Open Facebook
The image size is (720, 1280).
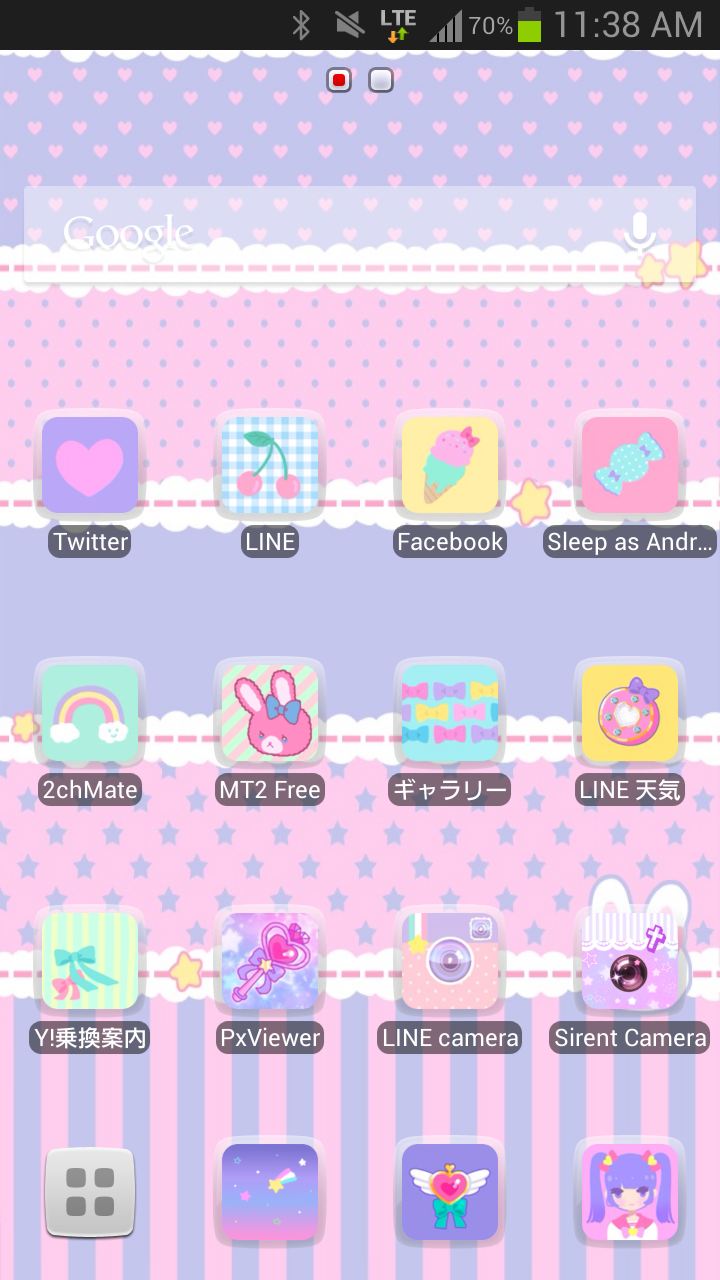(x=449, y=466)
